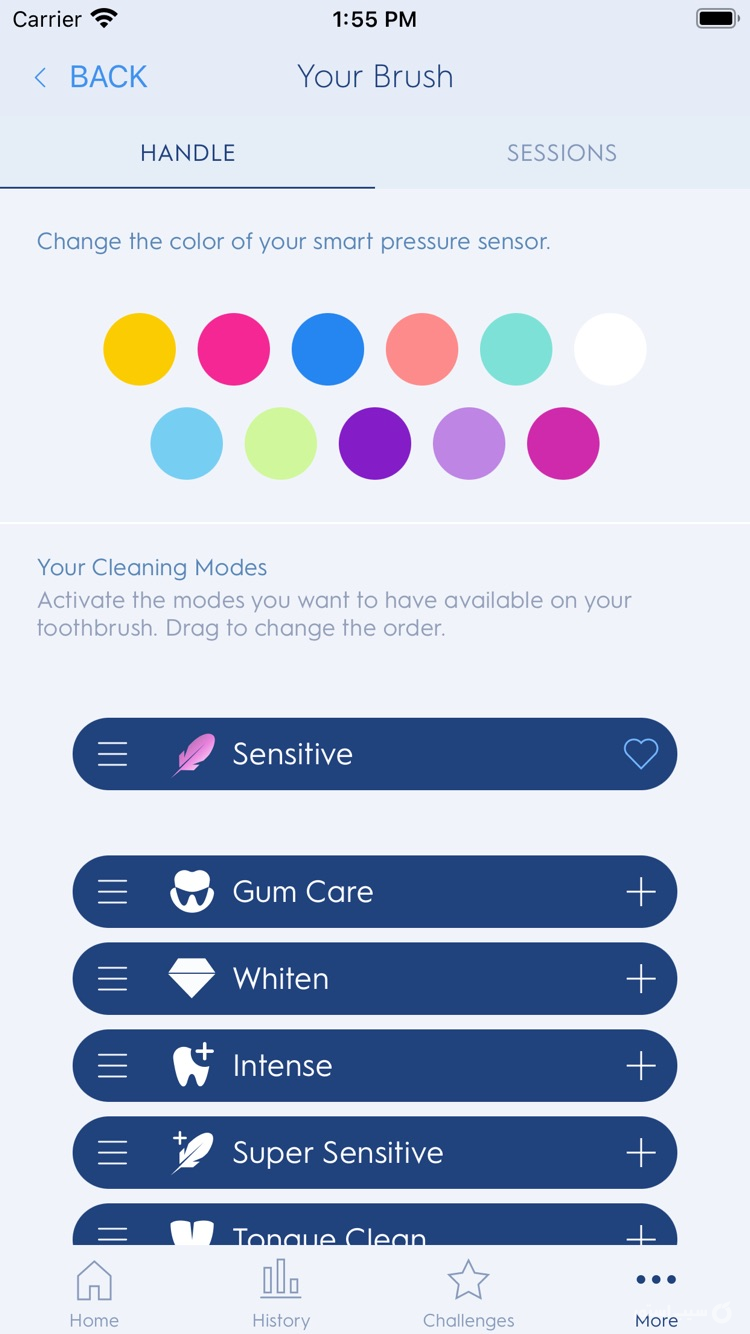Choose the purple sensor color swatch

(375, 443)
